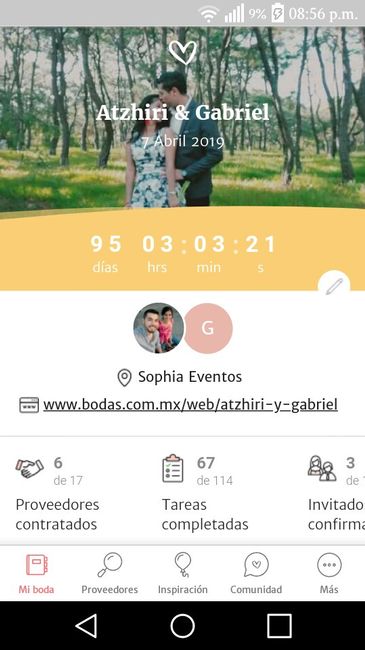Open the atzhiri-y-gabriel wedding website link
This screenshot has width=365, height=650.
pos(190,404)
